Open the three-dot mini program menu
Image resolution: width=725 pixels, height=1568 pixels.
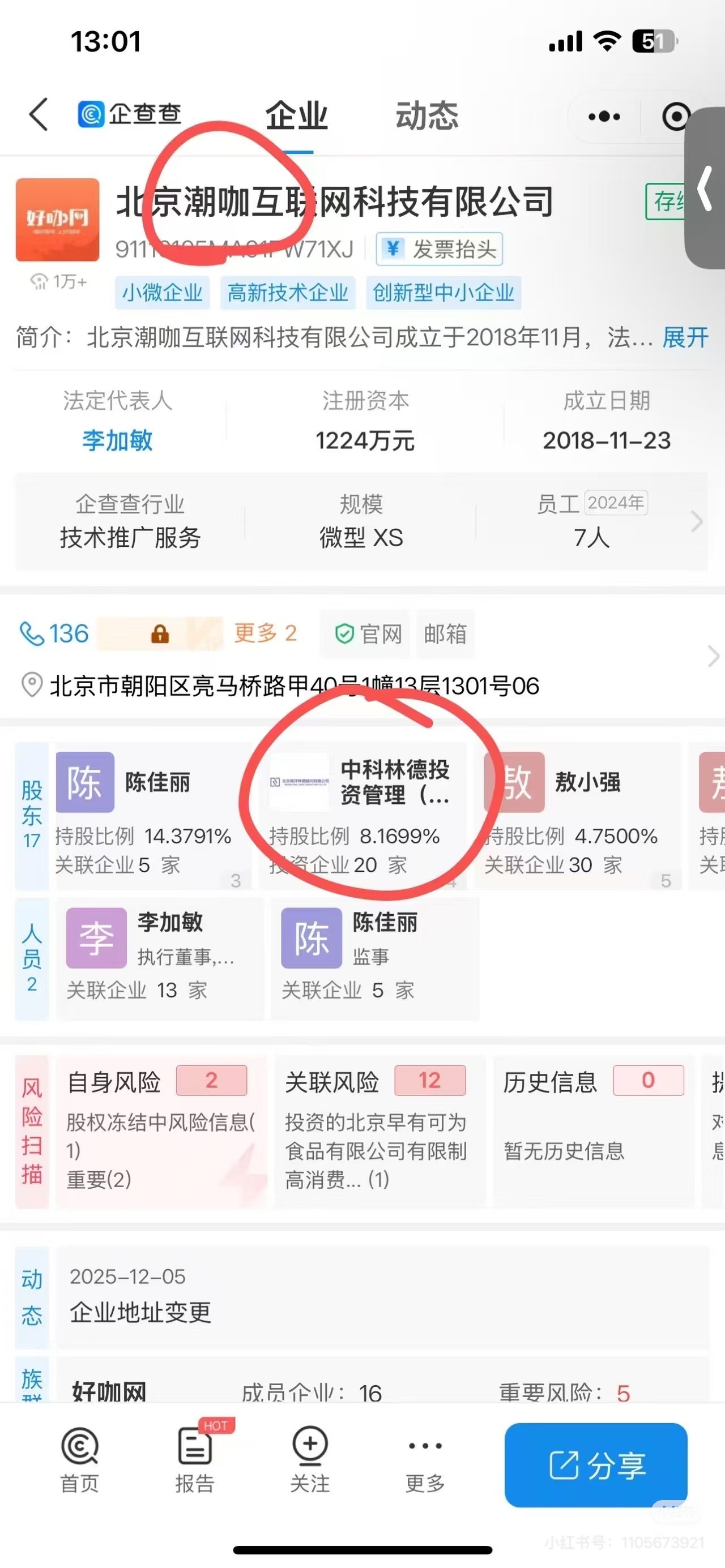point(604,116)
